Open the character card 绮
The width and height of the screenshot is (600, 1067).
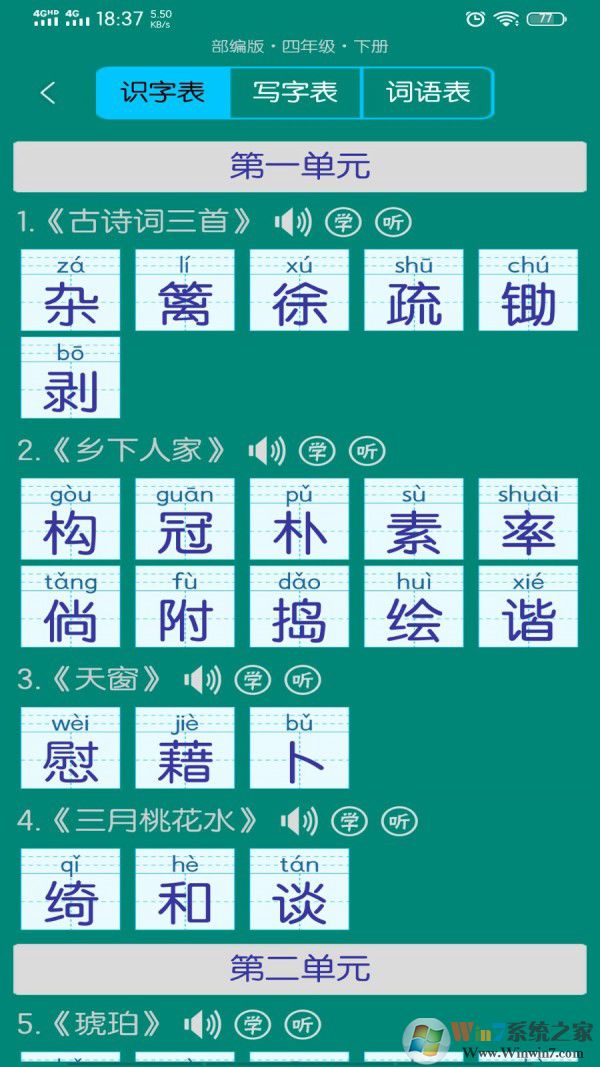pos(70,890)
